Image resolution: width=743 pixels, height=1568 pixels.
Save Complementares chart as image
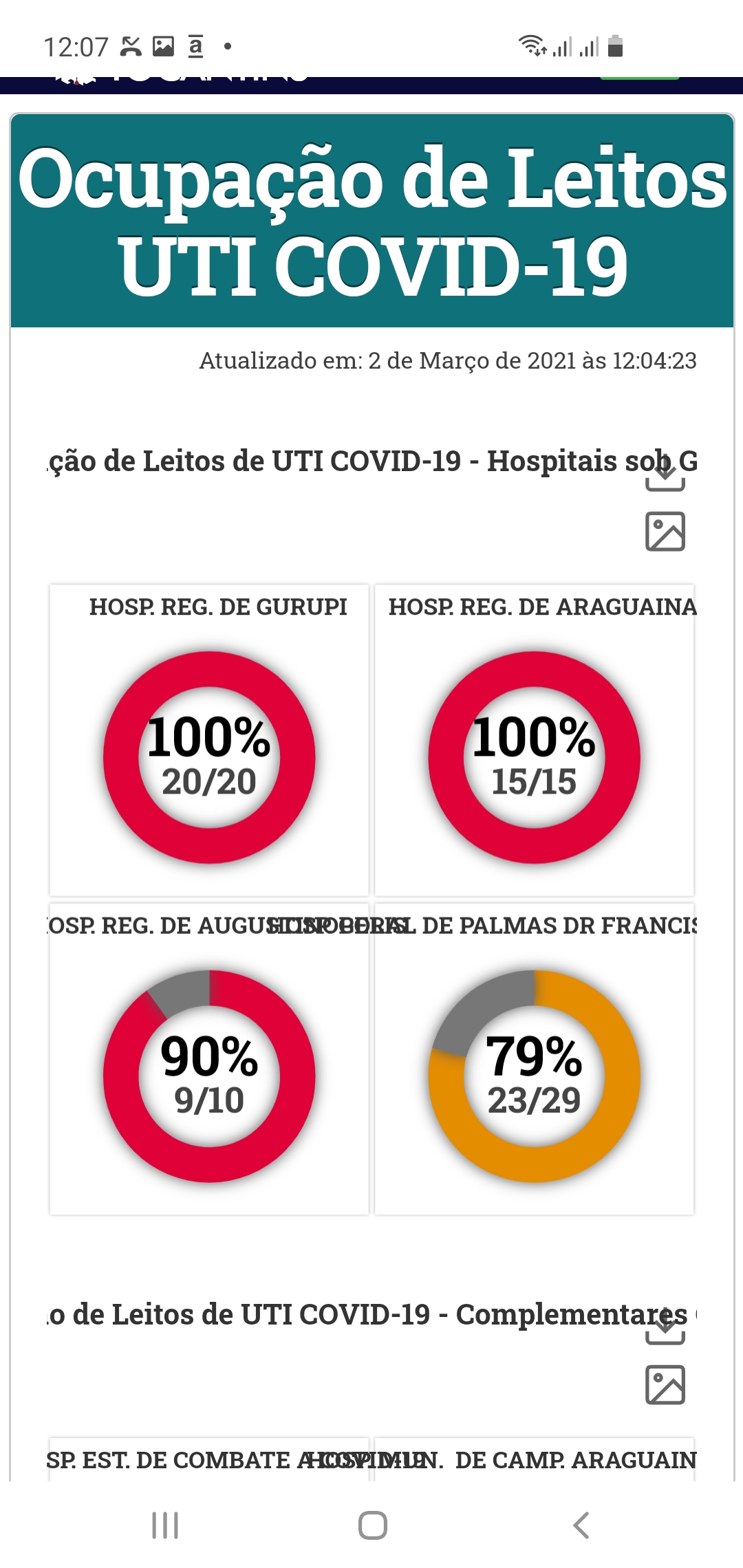pos(665,1384)
